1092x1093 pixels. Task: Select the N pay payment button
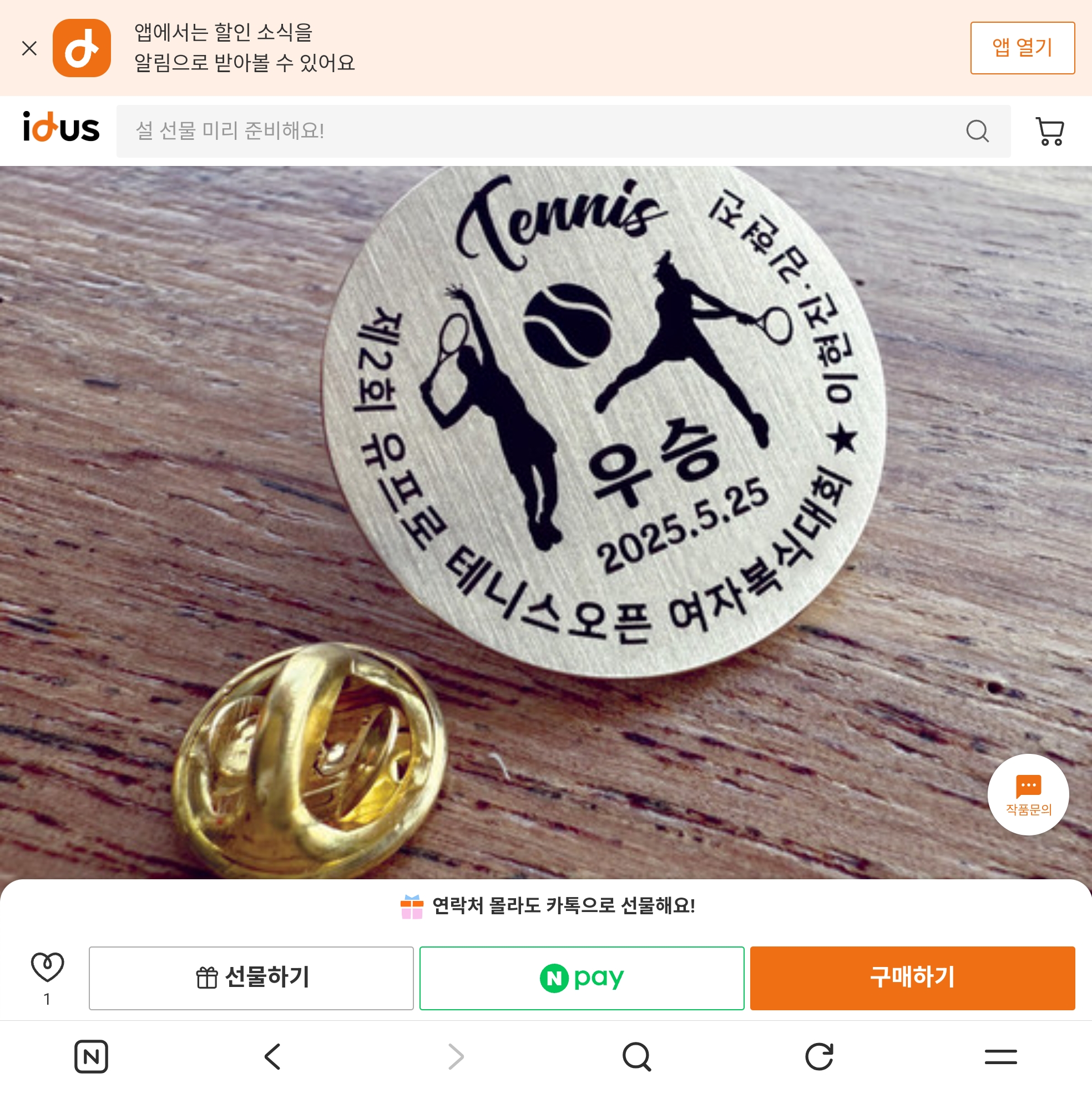(582, 978)
